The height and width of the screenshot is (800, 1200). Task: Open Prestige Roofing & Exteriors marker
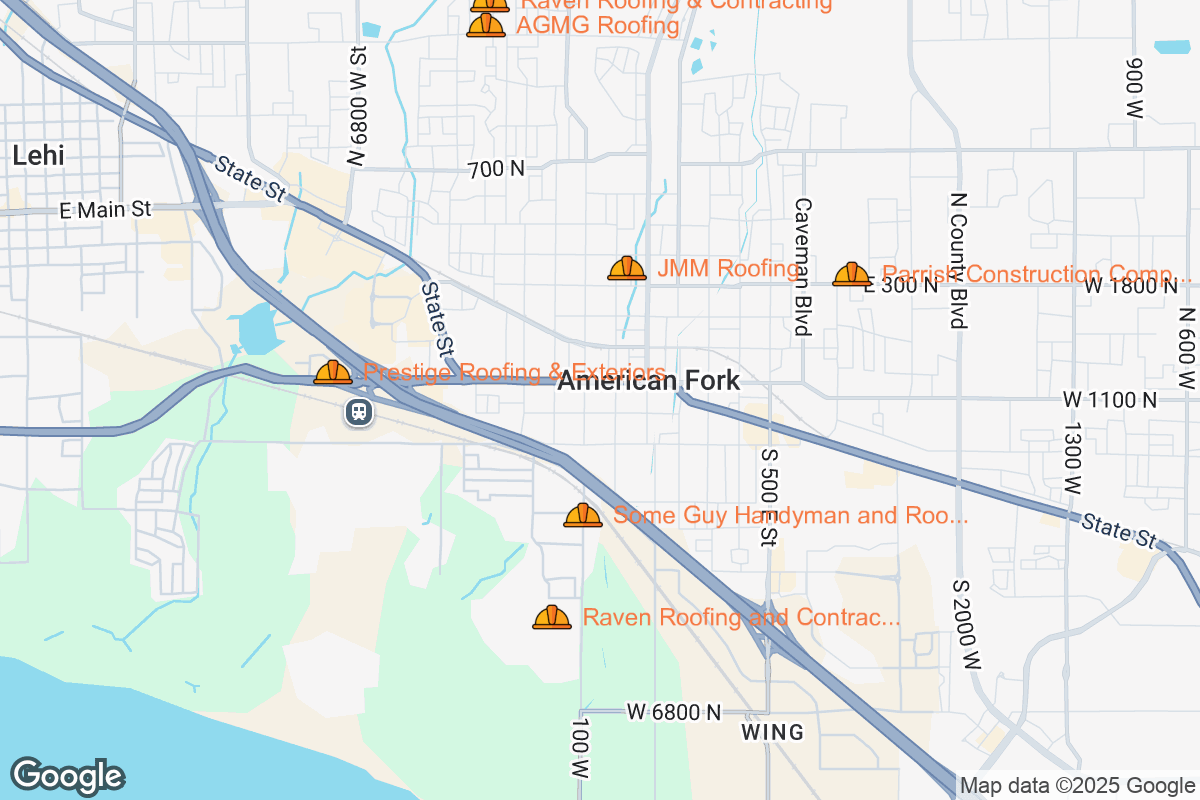(333, 373)
